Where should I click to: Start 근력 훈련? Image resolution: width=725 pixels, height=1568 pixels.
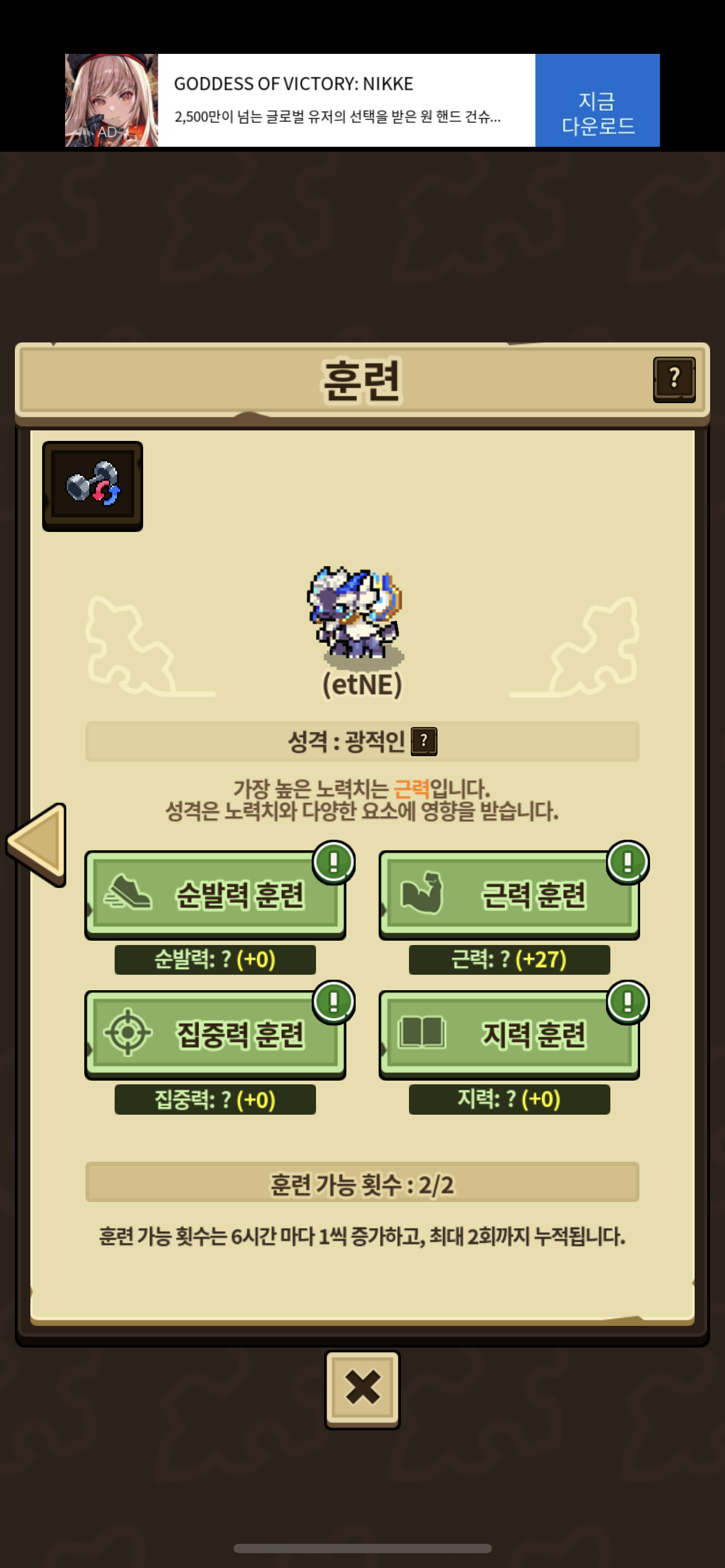click(x=509, y=895)
